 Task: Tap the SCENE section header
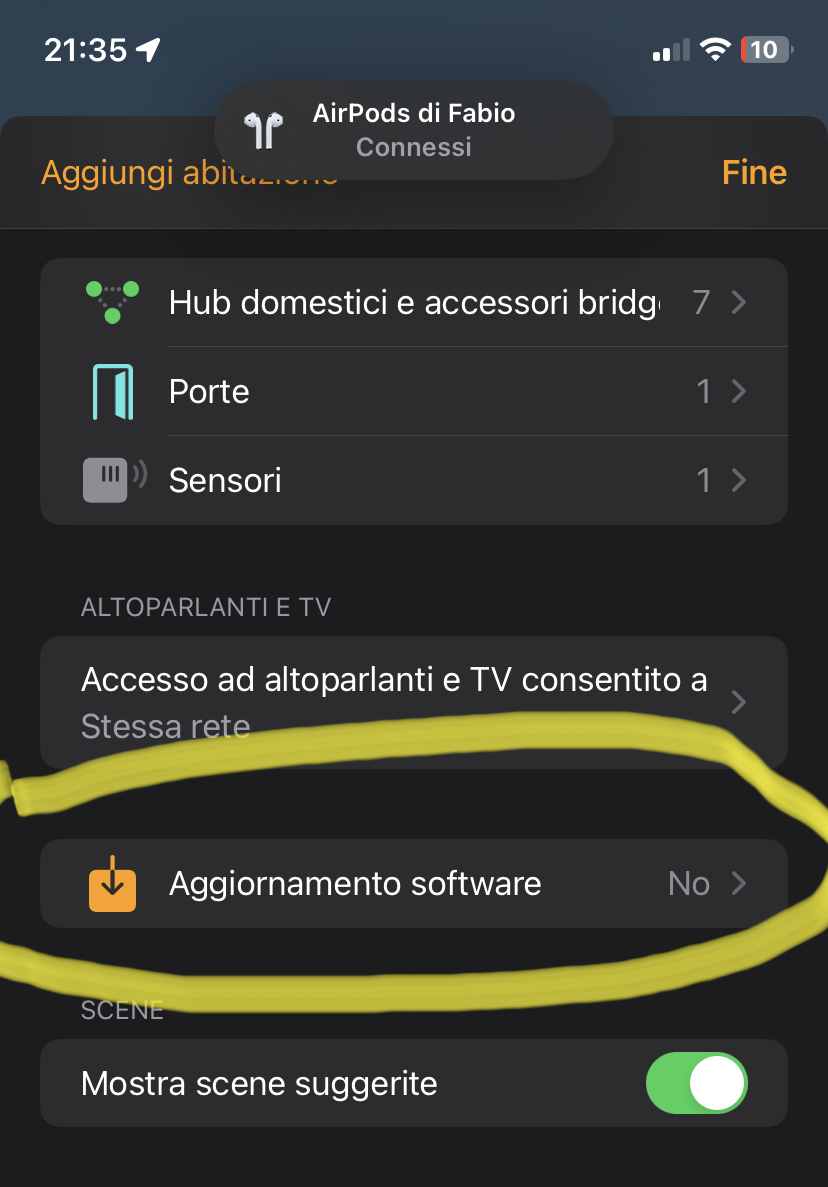122,1010
